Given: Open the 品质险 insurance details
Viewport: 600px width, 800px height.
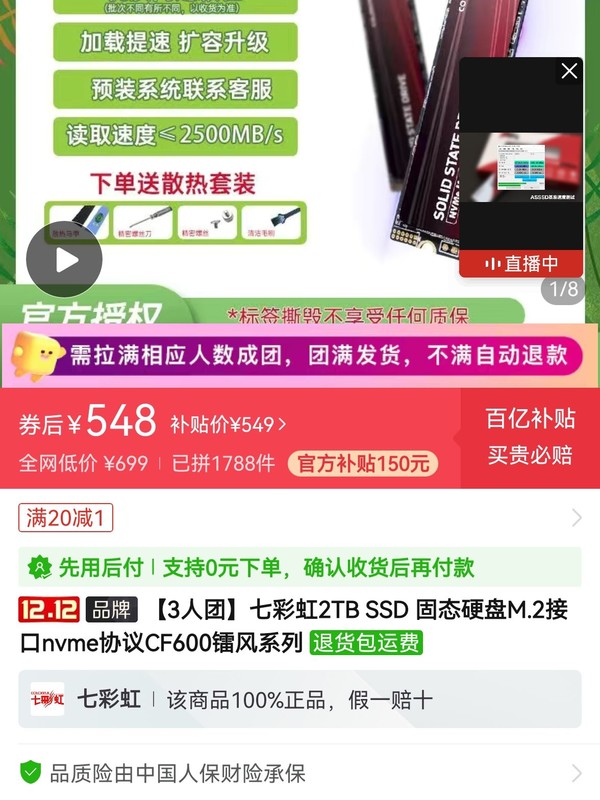Looking at the screenshot, I should [x=300, y=772].
